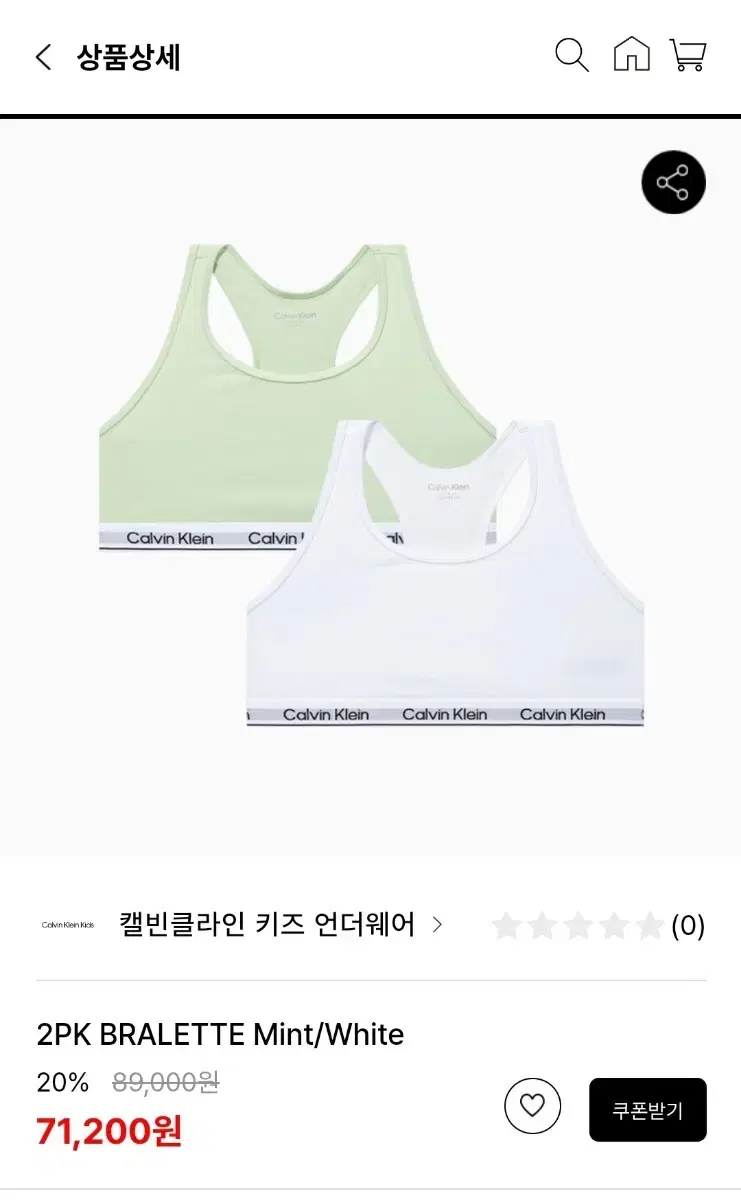Viewport: 741px width, 1200px height.
Task: Tap the search icon in the header
Action: pos(571,57)
